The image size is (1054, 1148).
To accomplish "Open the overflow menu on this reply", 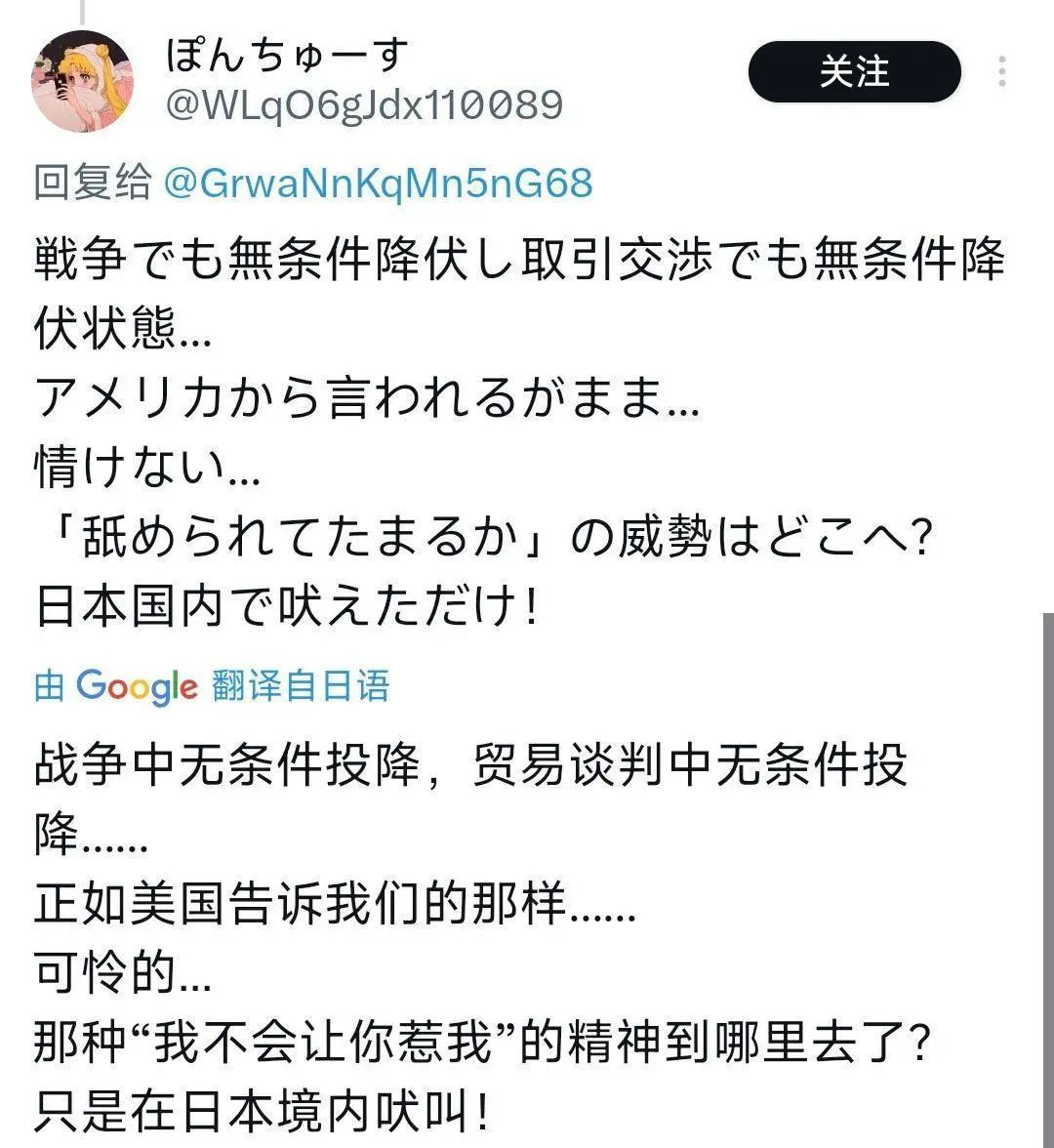I will click(1002, 72).
